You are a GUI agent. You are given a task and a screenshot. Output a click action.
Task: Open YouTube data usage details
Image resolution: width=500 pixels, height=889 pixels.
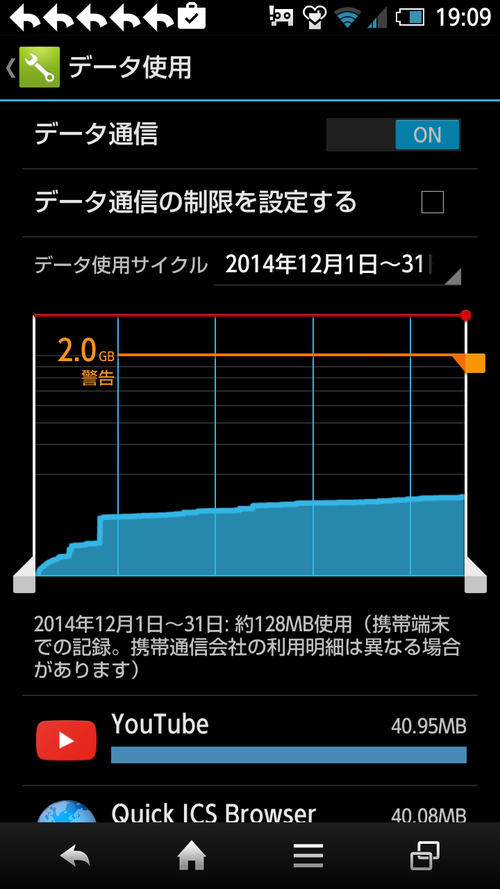(x=250, y=740)
